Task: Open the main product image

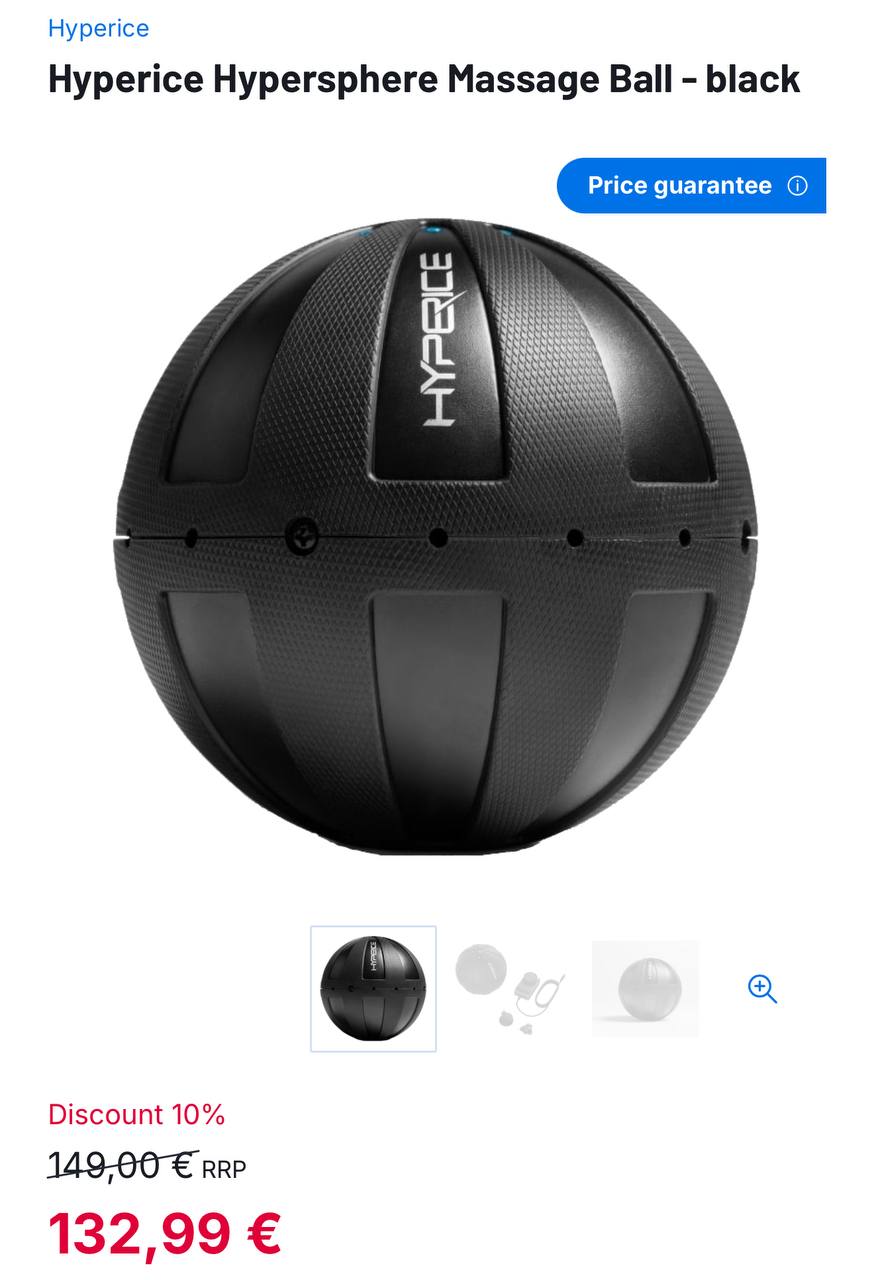Action: pyautogui.click(x=437, y=538)
